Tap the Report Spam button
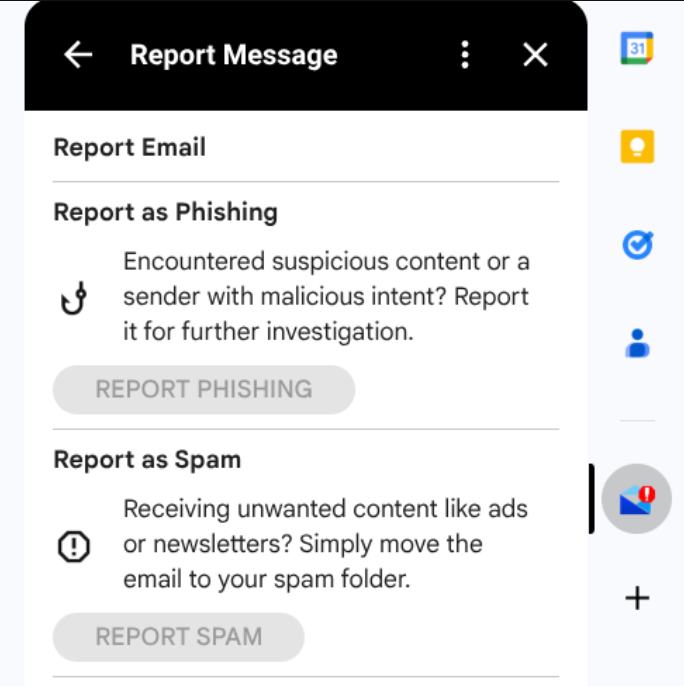684x686 pixels. [179, 637]
